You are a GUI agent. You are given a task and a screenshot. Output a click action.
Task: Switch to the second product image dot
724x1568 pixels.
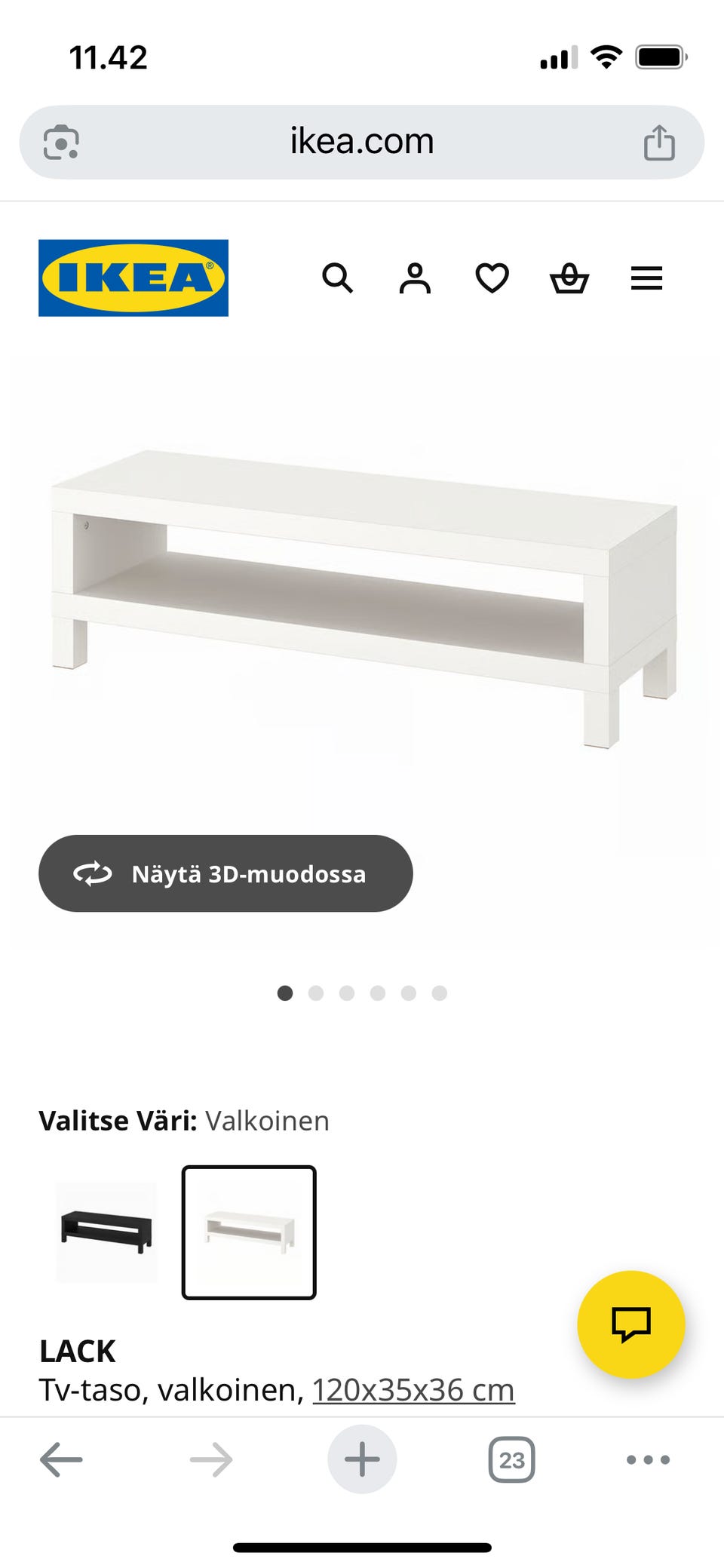click(316, 994)
